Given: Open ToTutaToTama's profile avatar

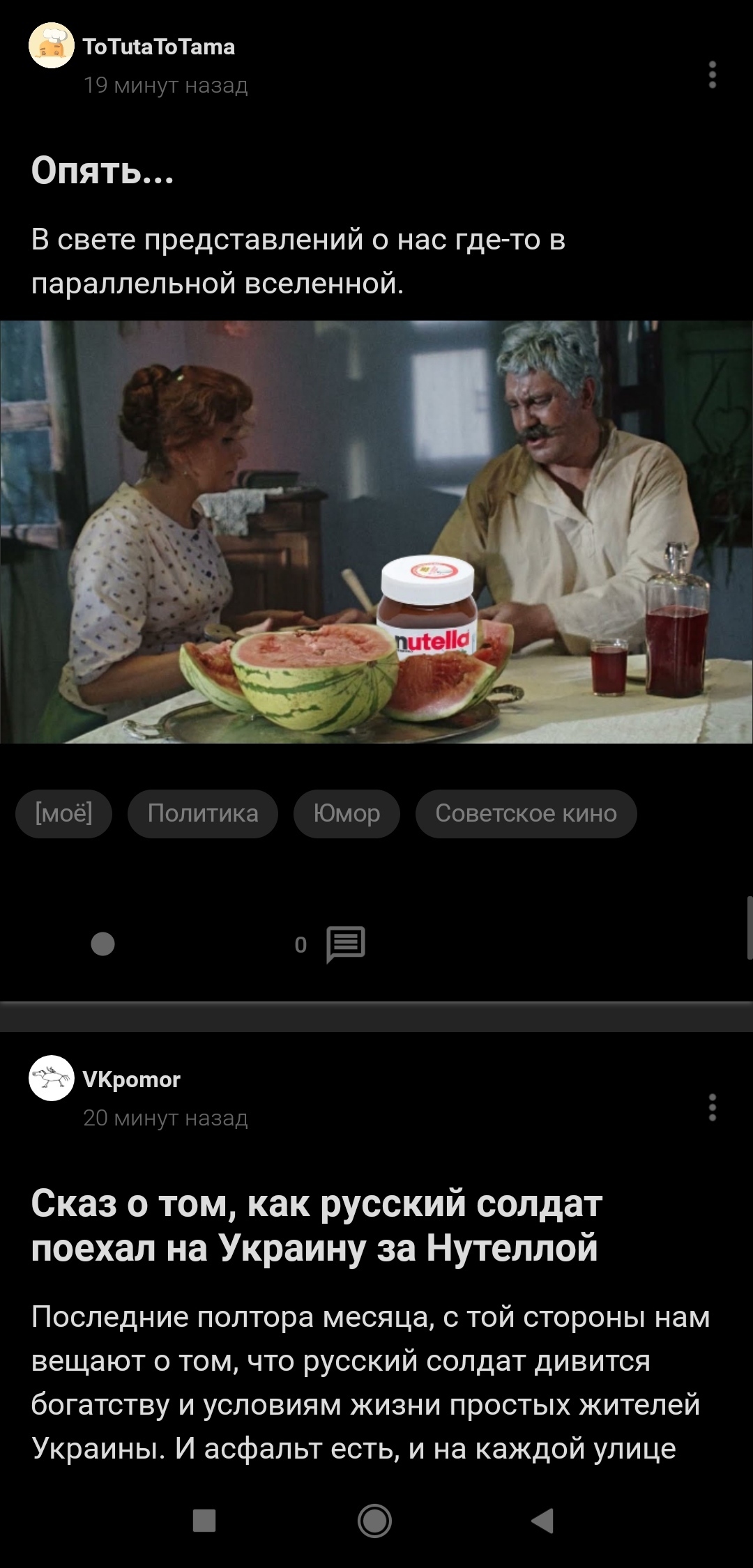Looking at the screenshot, I should [51, 45].
